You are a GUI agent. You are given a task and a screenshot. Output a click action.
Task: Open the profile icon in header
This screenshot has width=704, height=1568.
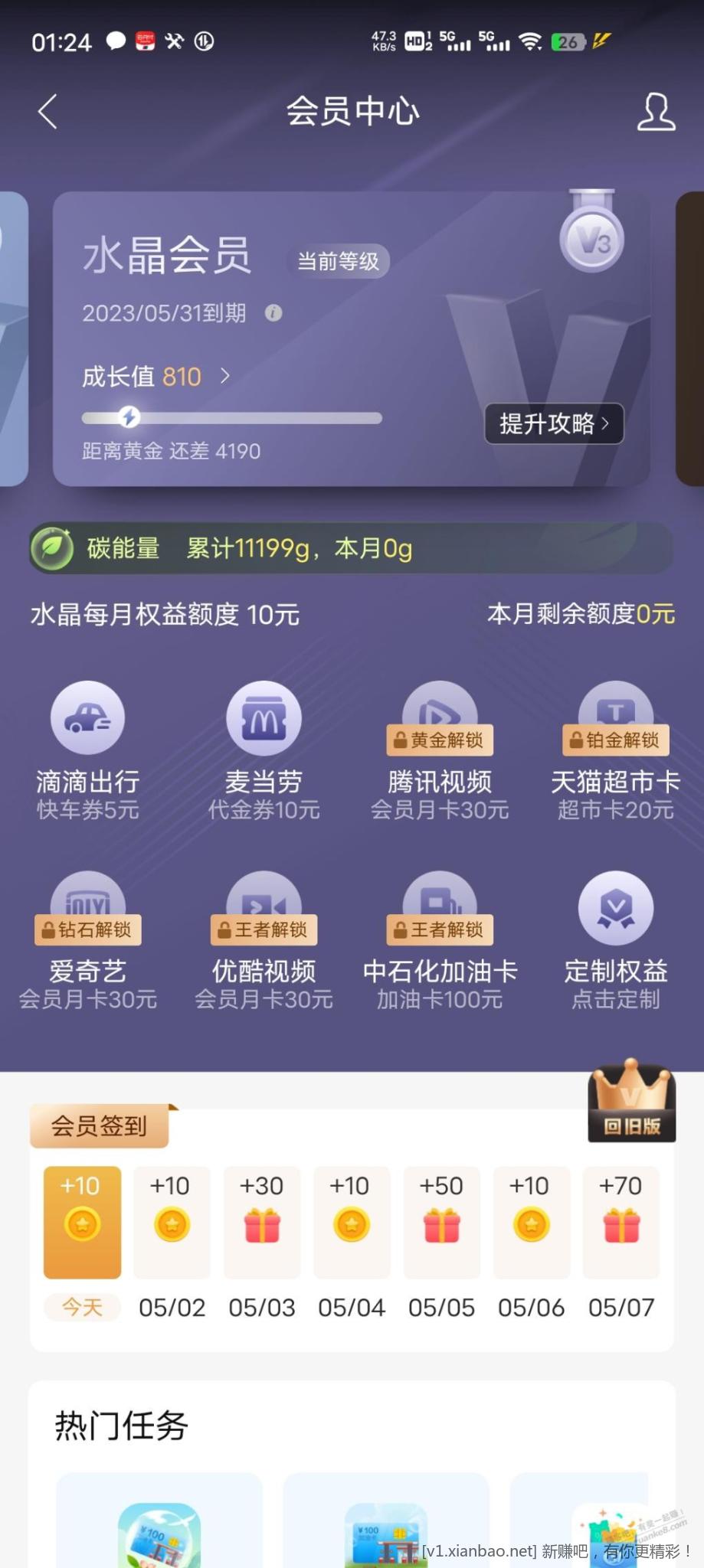tap(656, 112)
